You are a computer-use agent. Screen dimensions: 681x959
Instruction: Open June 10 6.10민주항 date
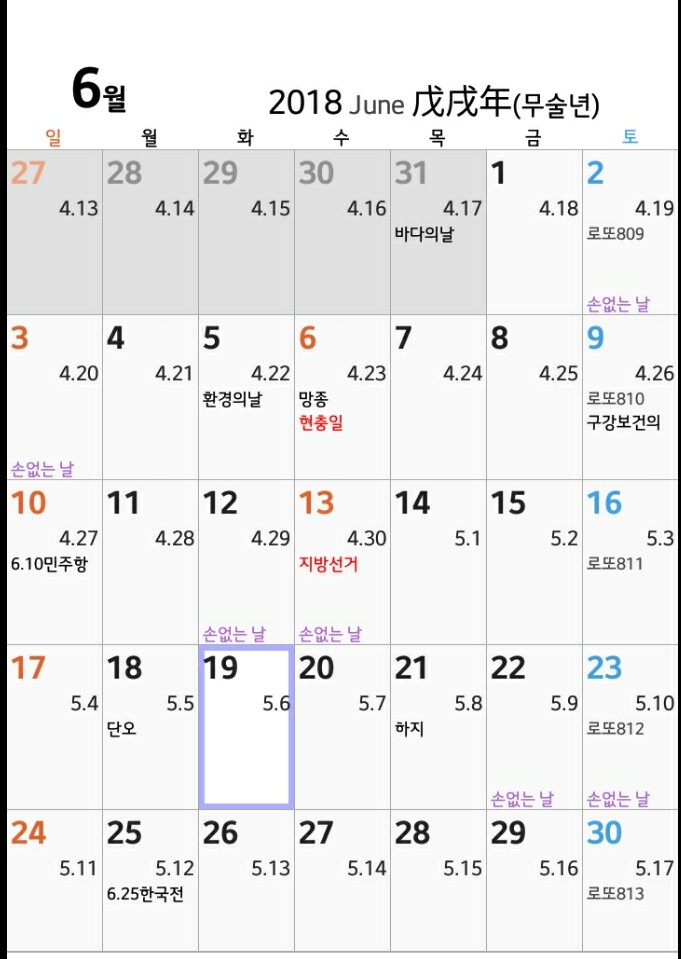coord(54,562)
